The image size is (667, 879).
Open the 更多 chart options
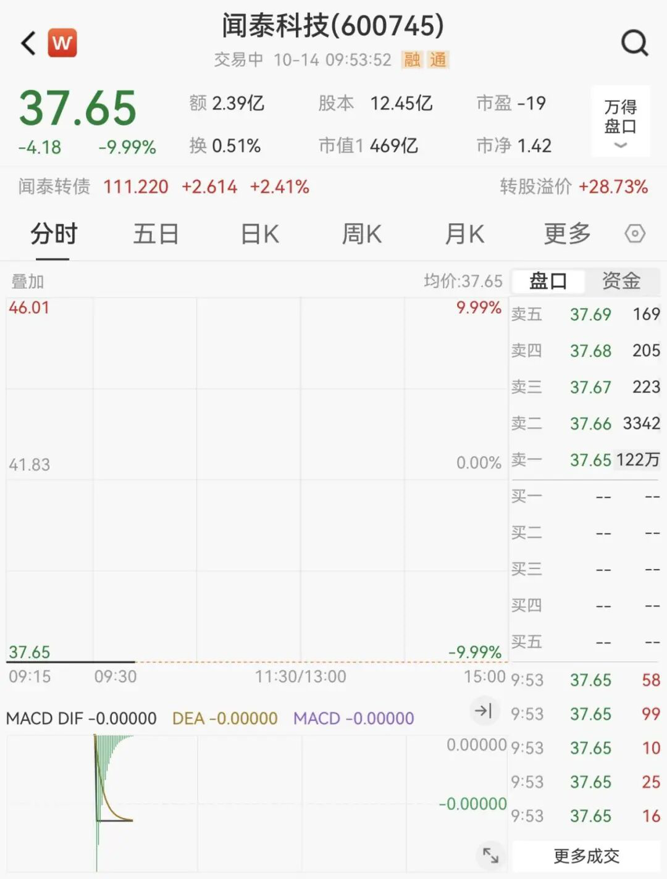click(567, 234)
